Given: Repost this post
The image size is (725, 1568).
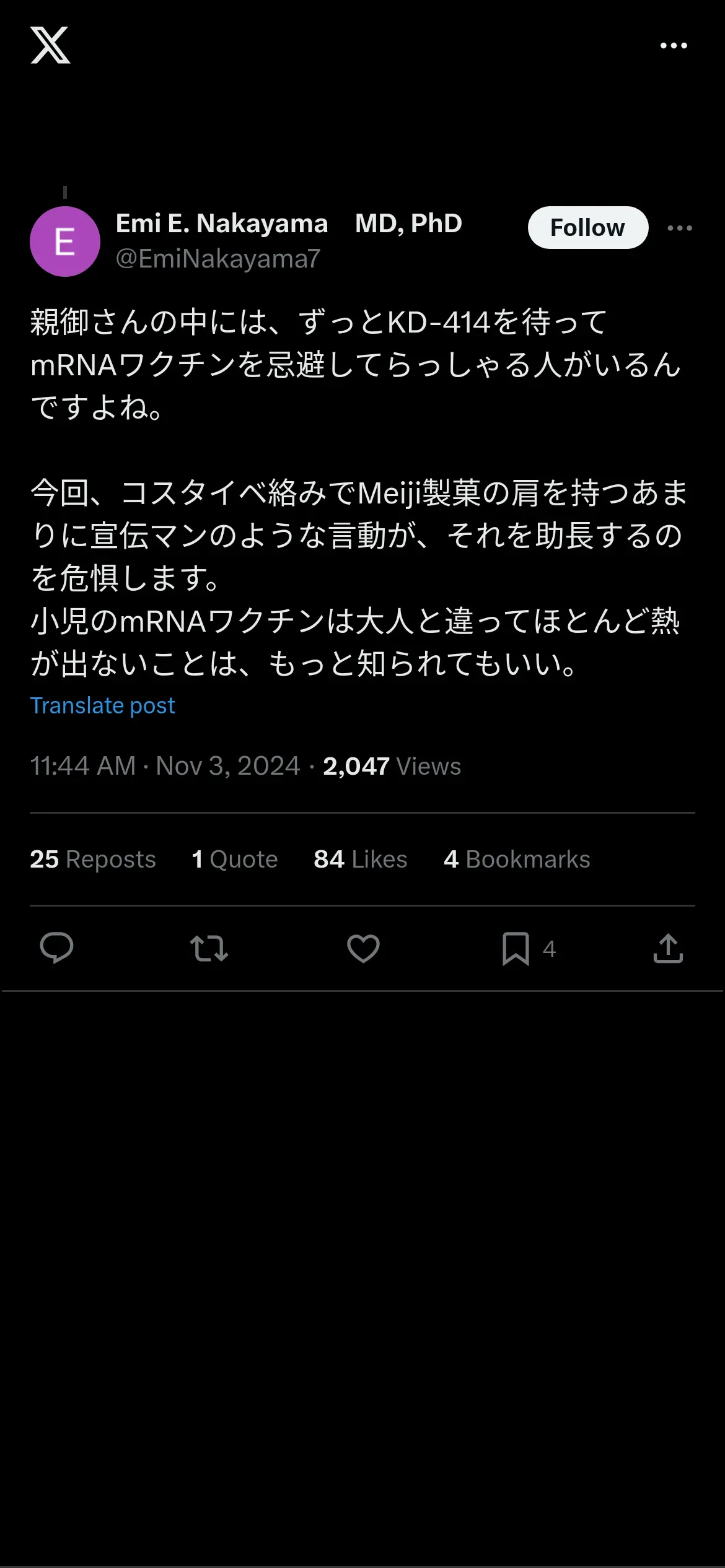Looking at the screenshot, I should point(209,948).
